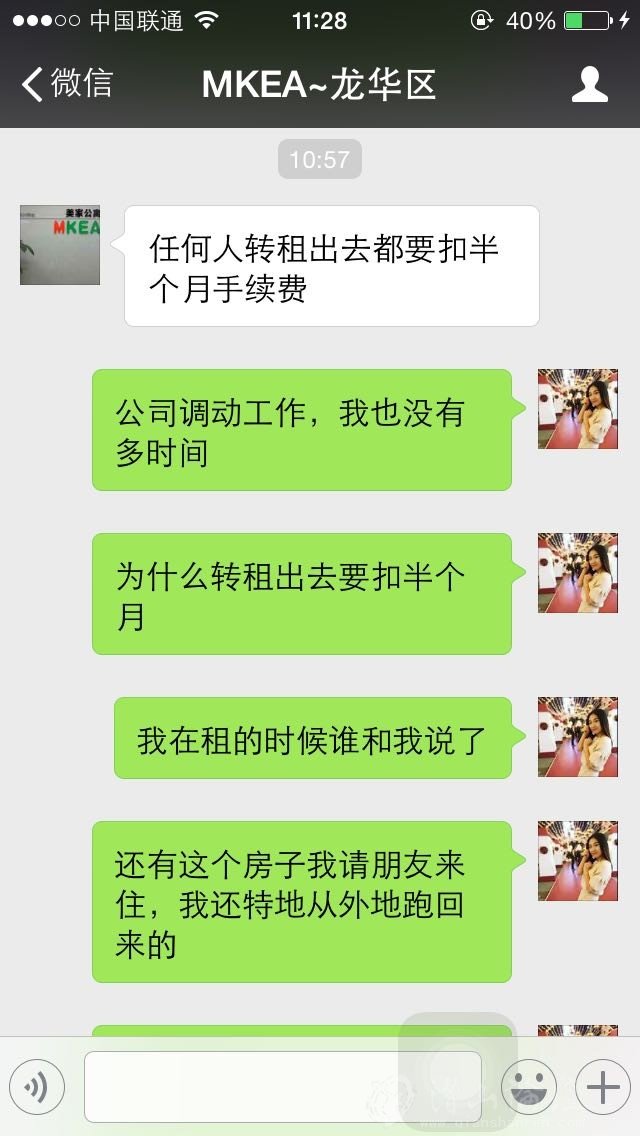Tap the avatar beside 公司调动工作 message
The height and width of the screenshot is (1136, 640).
(x=577, y=409)
